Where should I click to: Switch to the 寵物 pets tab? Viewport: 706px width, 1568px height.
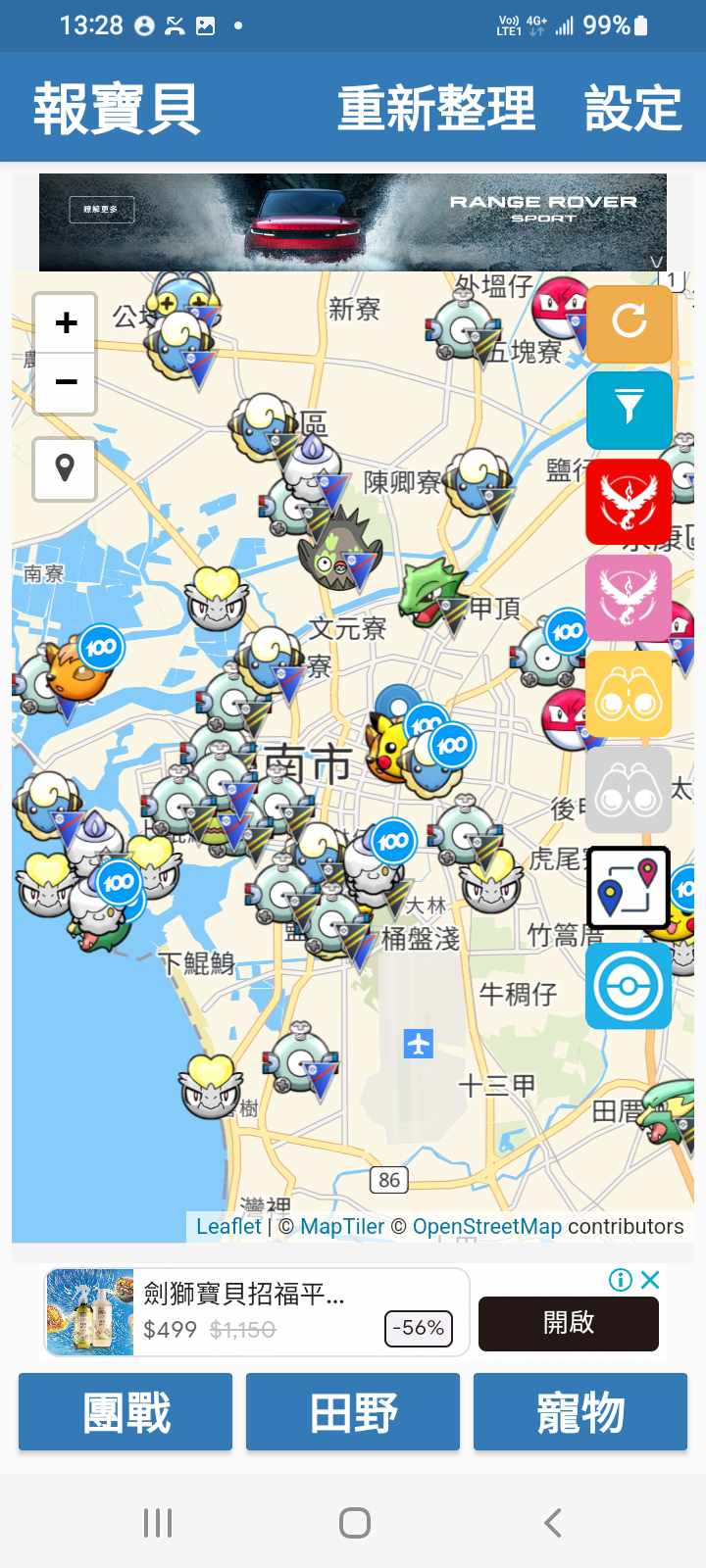(580, 1411)
